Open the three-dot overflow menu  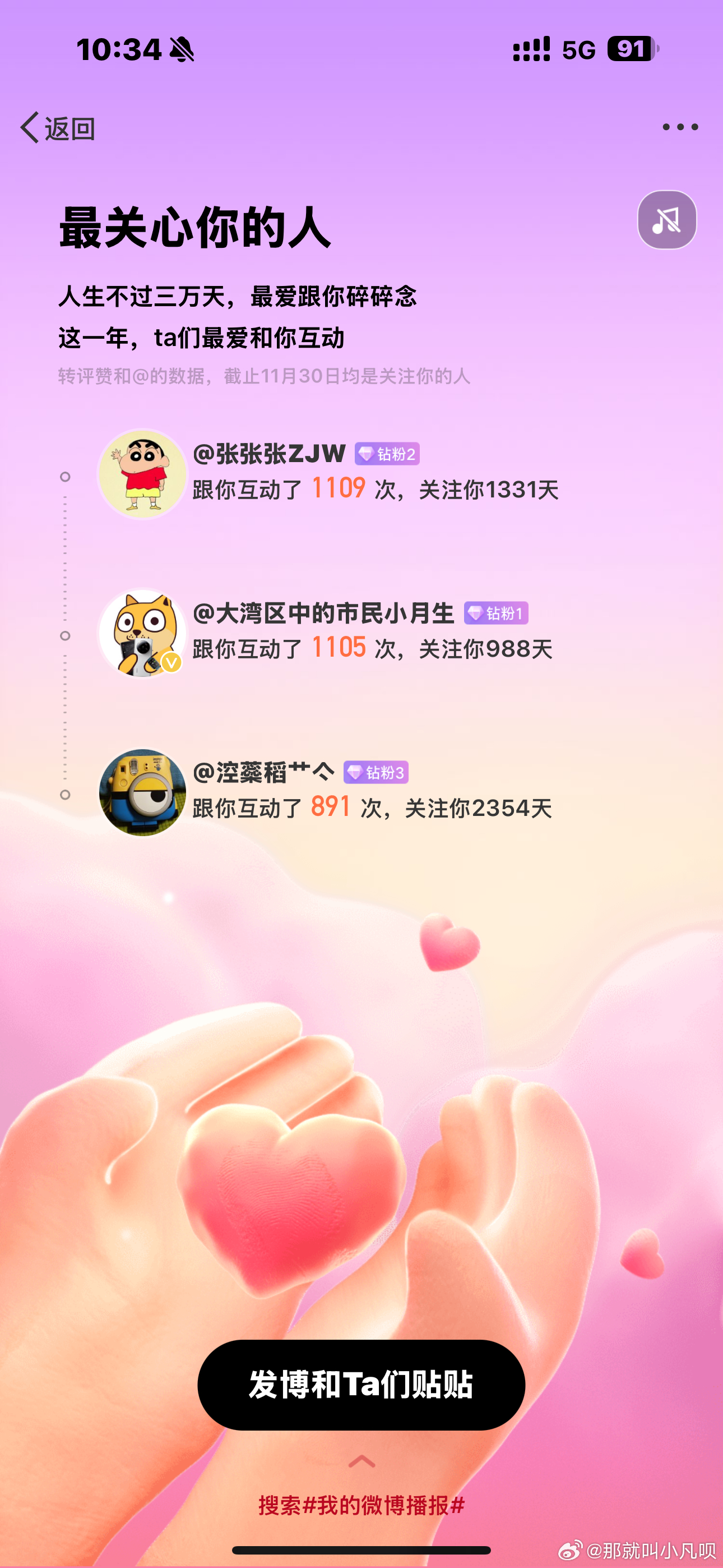click(680, 127)
